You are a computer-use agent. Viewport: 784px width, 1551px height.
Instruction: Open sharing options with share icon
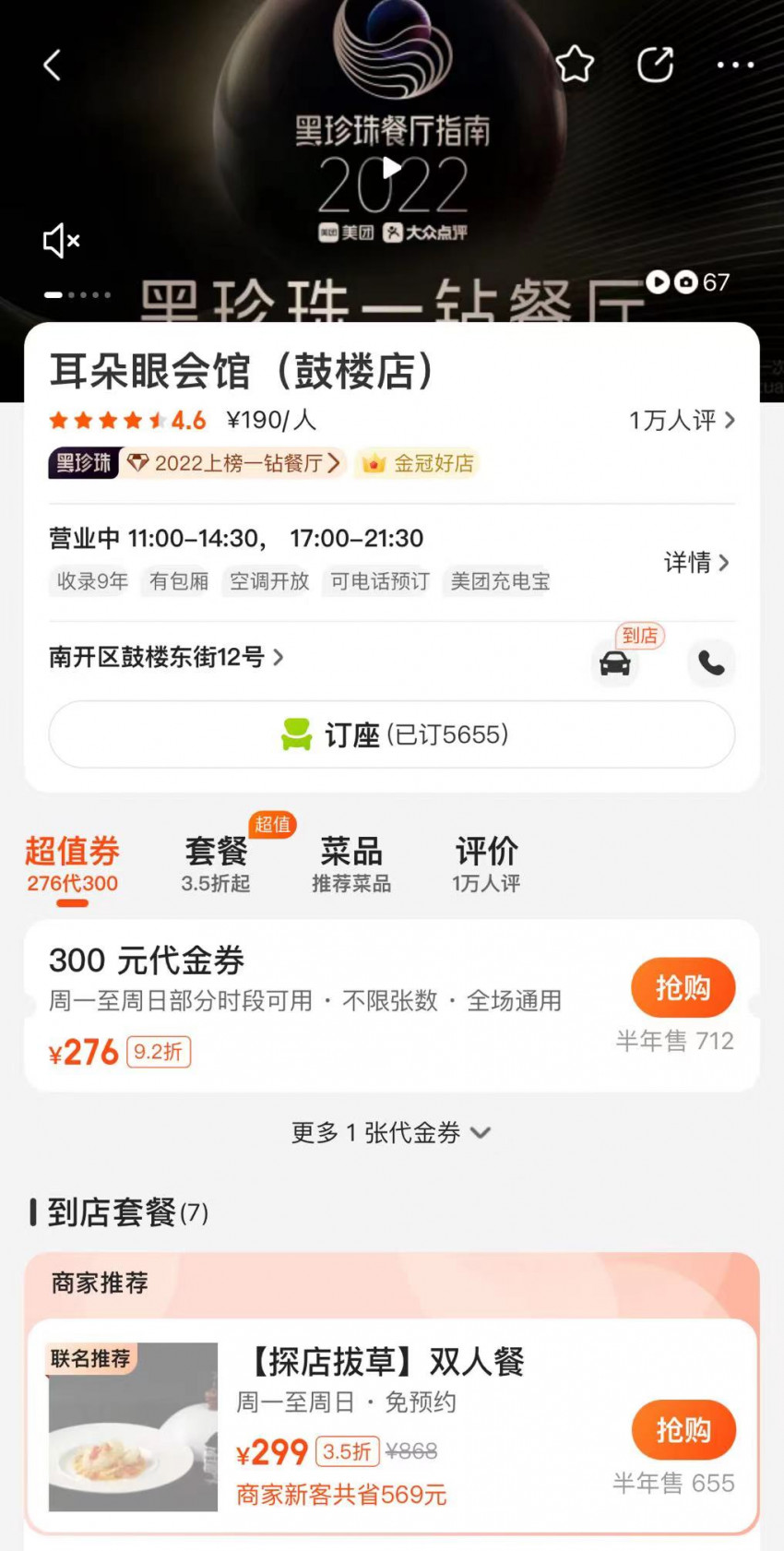655,64
